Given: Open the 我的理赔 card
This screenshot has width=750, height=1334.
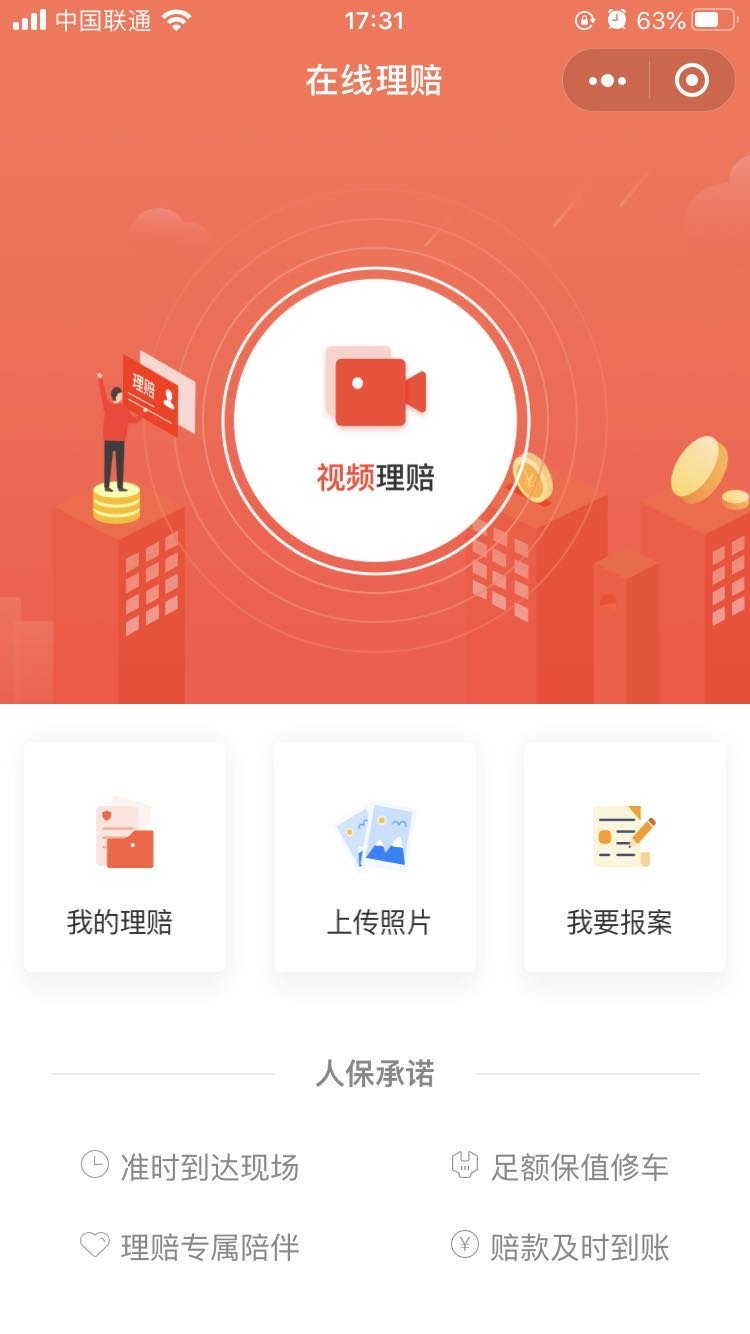Looking at the screenshot, I should (x=124, y=857).
